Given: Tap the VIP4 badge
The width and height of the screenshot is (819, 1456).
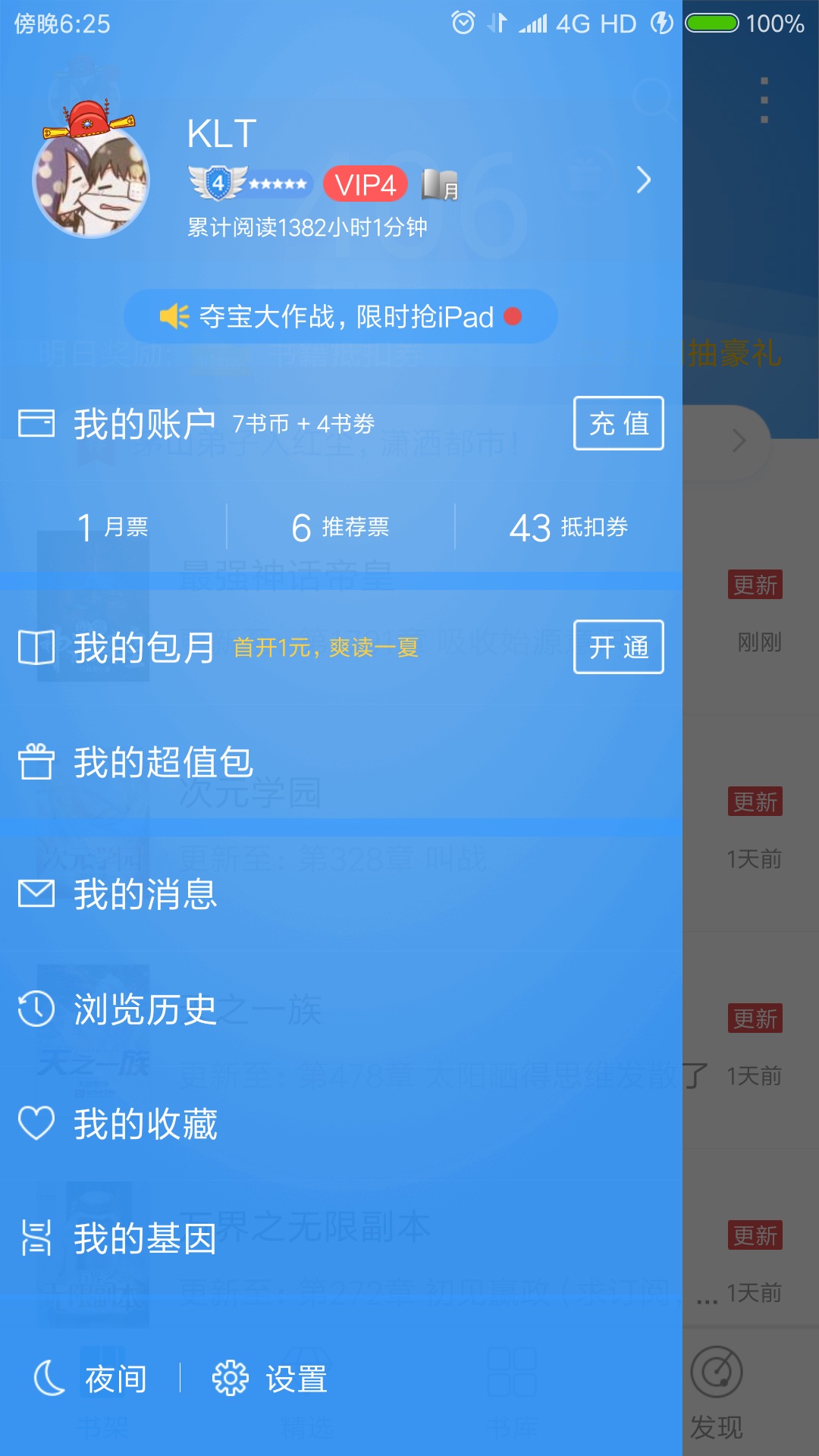Looking at the screenshot, I should click(x=366, y=184).
